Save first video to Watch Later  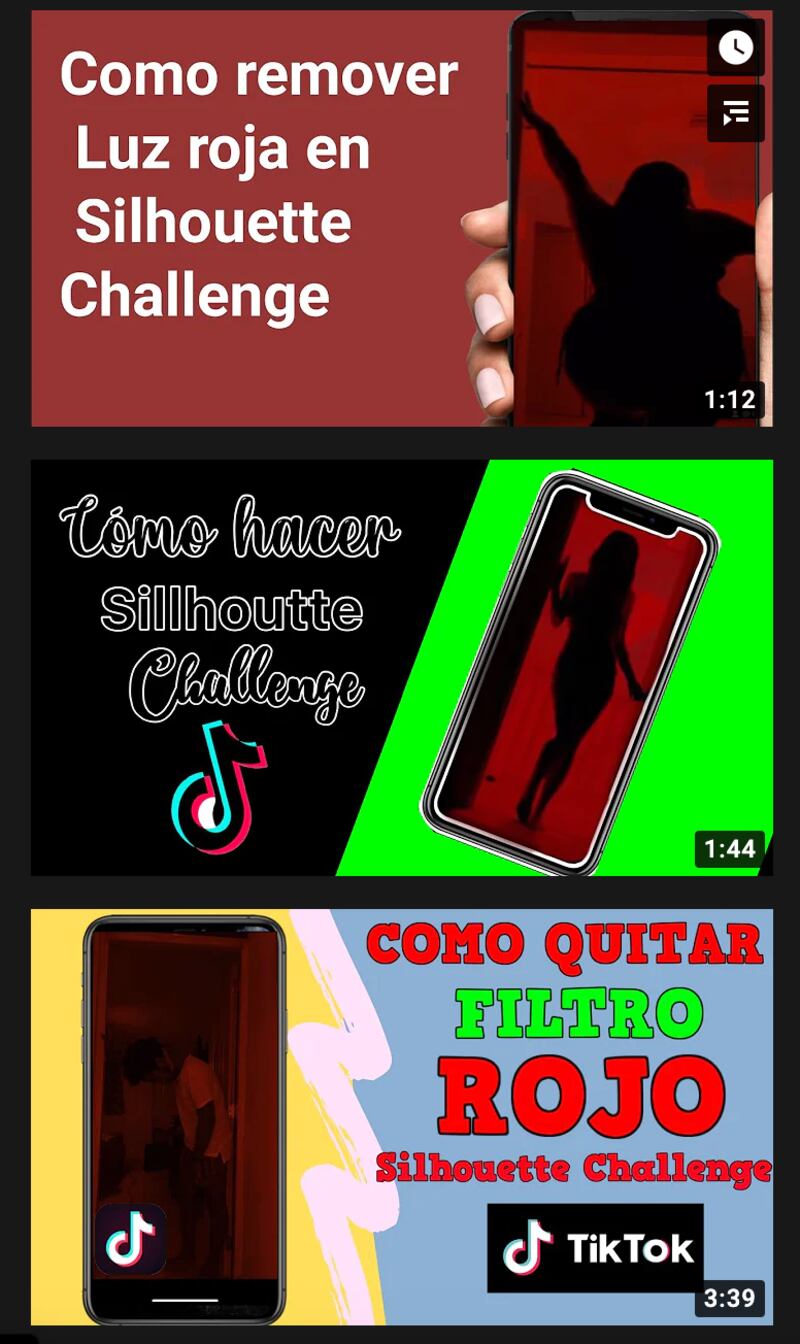[735, 47]
